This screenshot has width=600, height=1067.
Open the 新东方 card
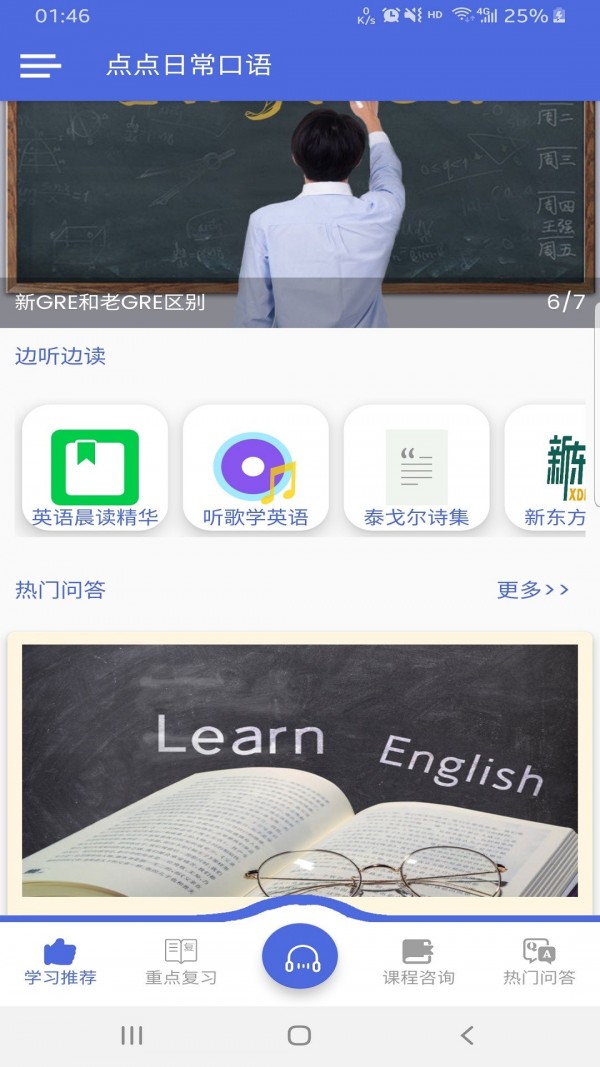(x=550, y=468)
